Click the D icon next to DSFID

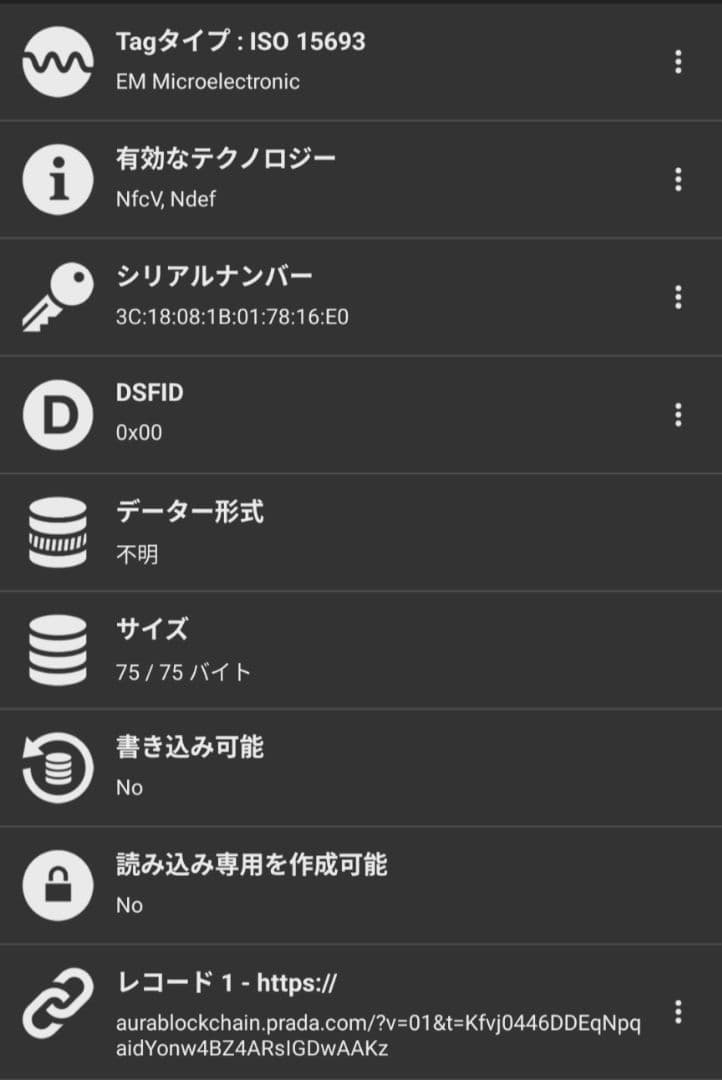click(x=57, y=414)
